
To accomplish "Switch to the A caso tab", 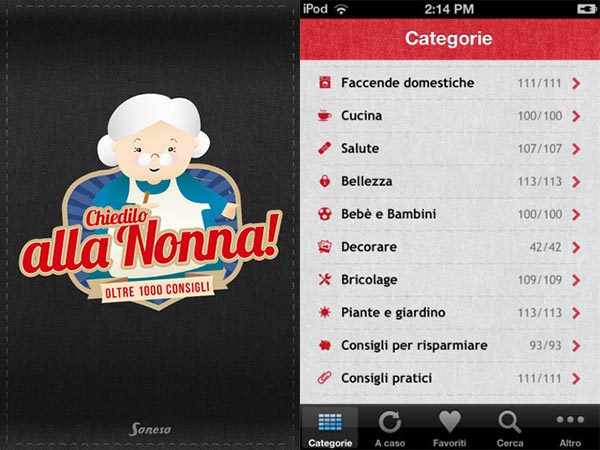I will click(390, 428).
